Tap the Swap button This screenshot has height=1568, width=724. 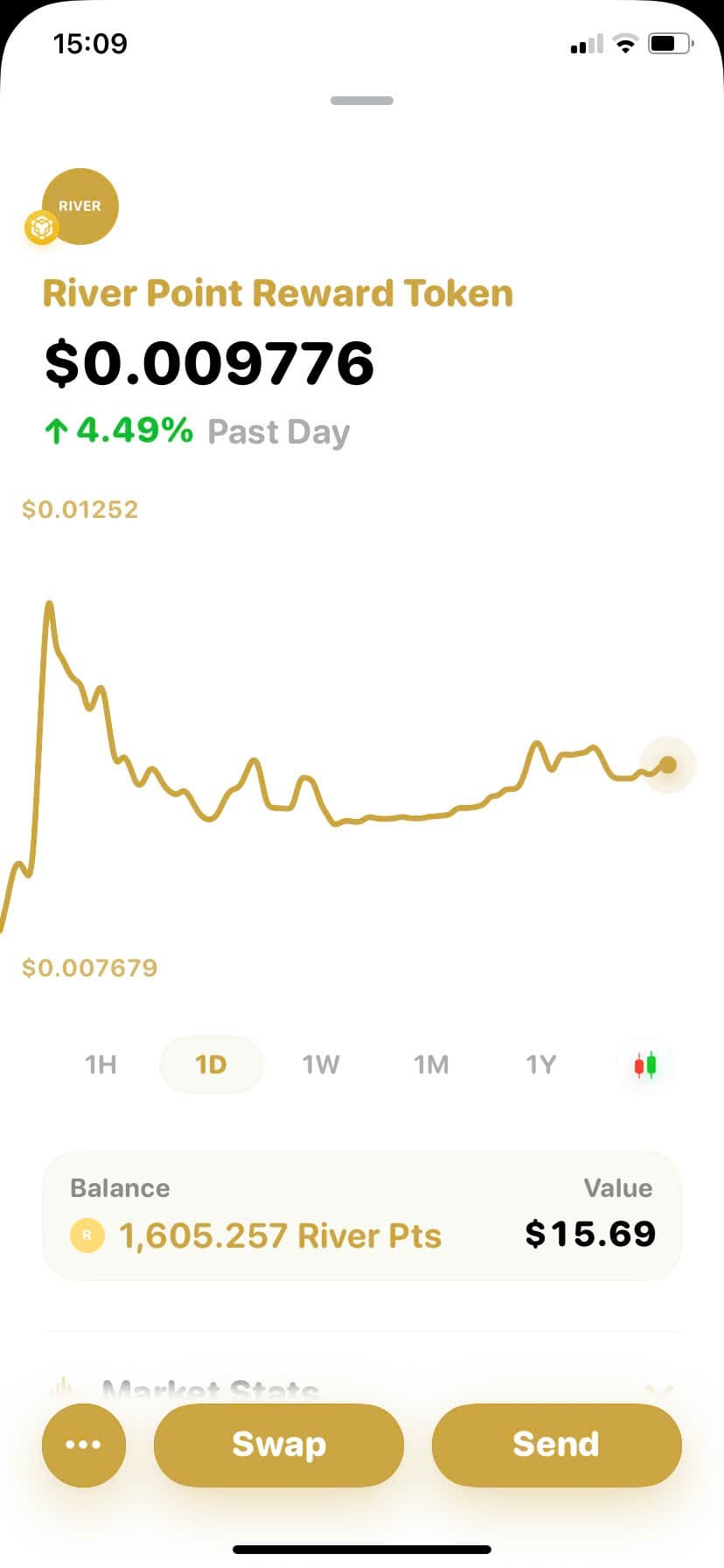pyautogui.click(x=278, y=1445)
